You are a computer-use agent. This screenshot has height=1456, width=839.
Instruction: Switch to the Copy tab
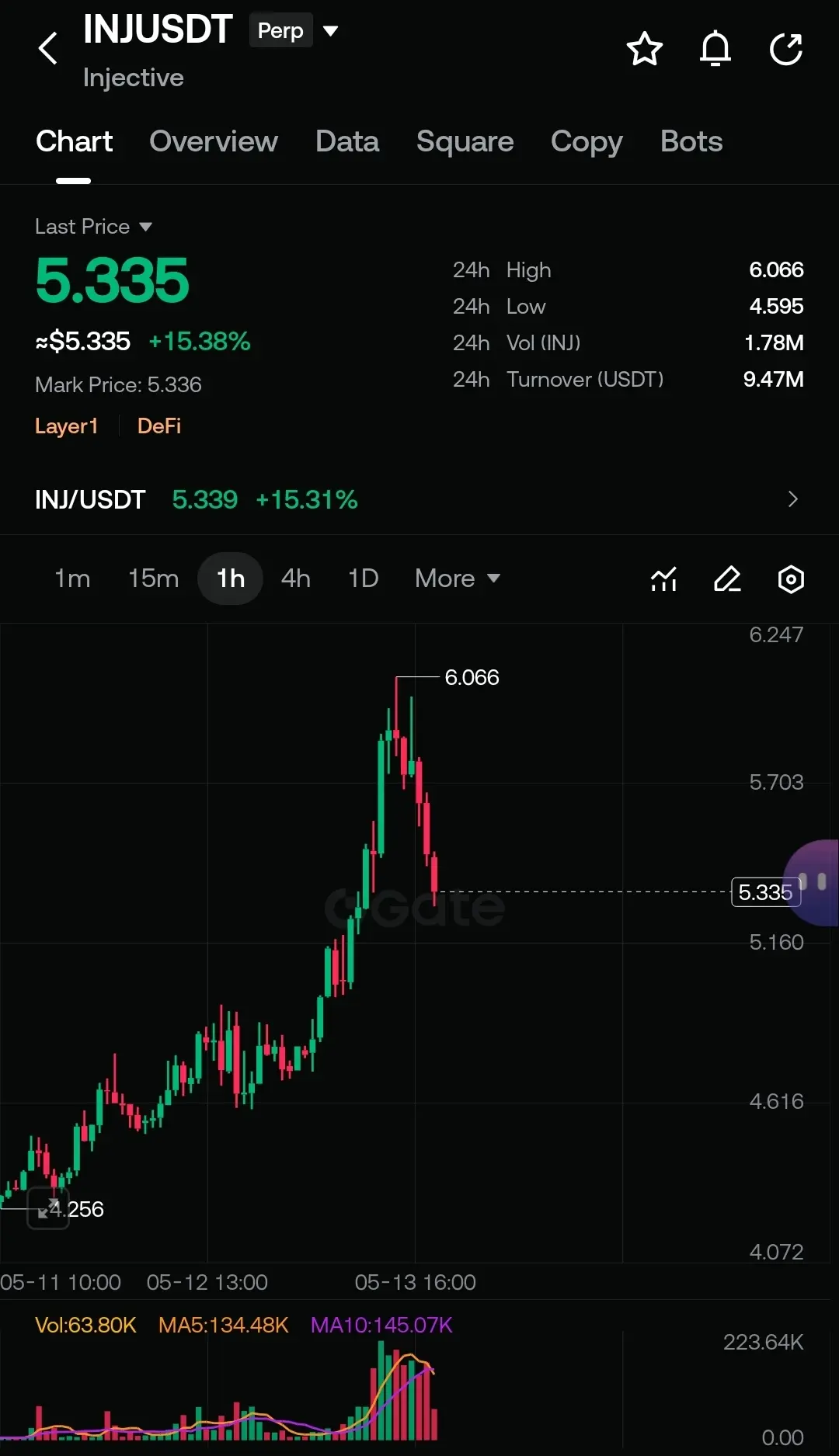[587, 141]
